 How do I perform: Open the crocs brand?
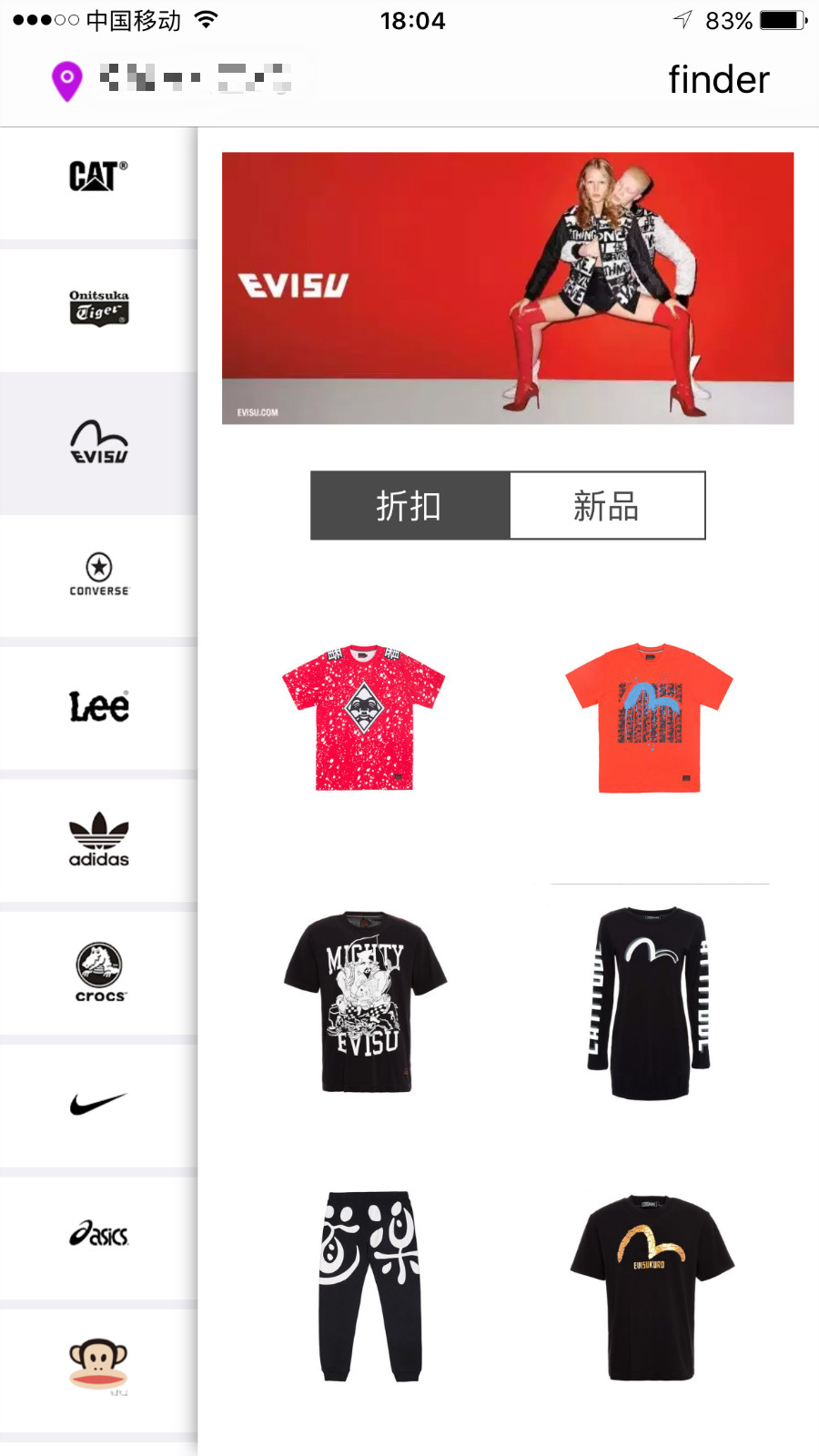[98, 972]
